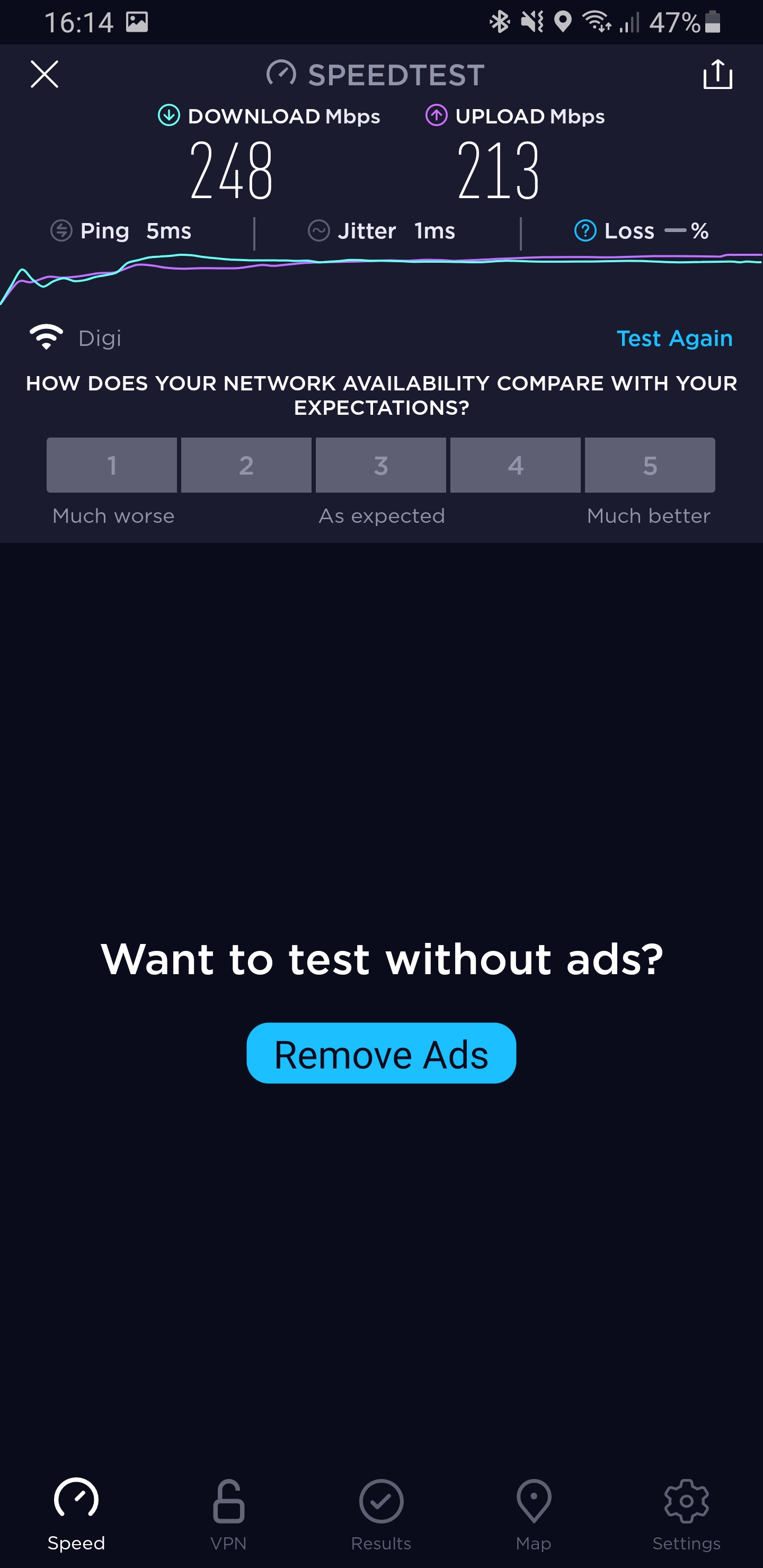
Task: Open the Results tab
Action: coord(381,1514)
